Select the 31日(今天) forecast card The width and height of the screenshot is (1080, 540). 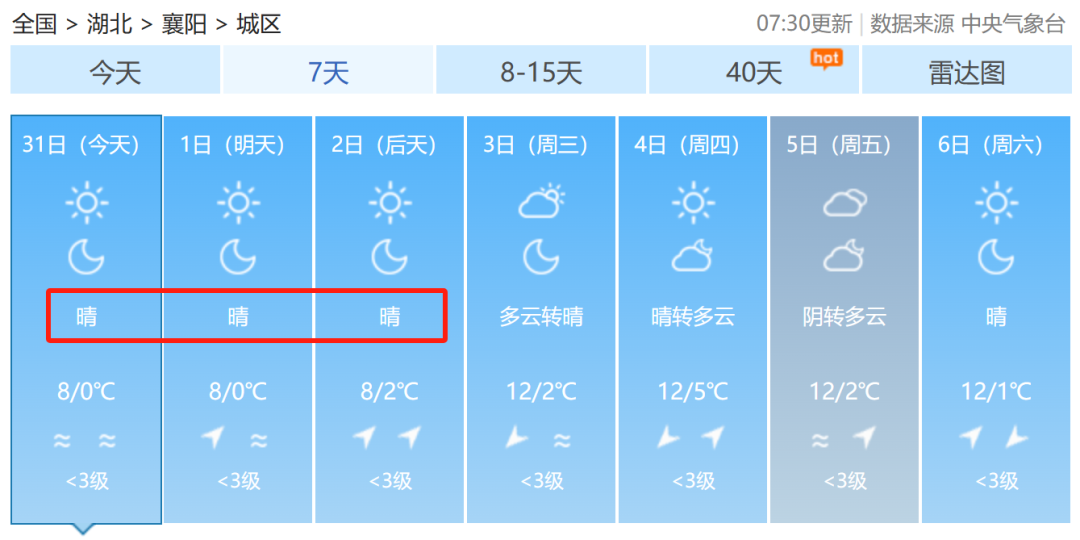click(x=86, y=318)
